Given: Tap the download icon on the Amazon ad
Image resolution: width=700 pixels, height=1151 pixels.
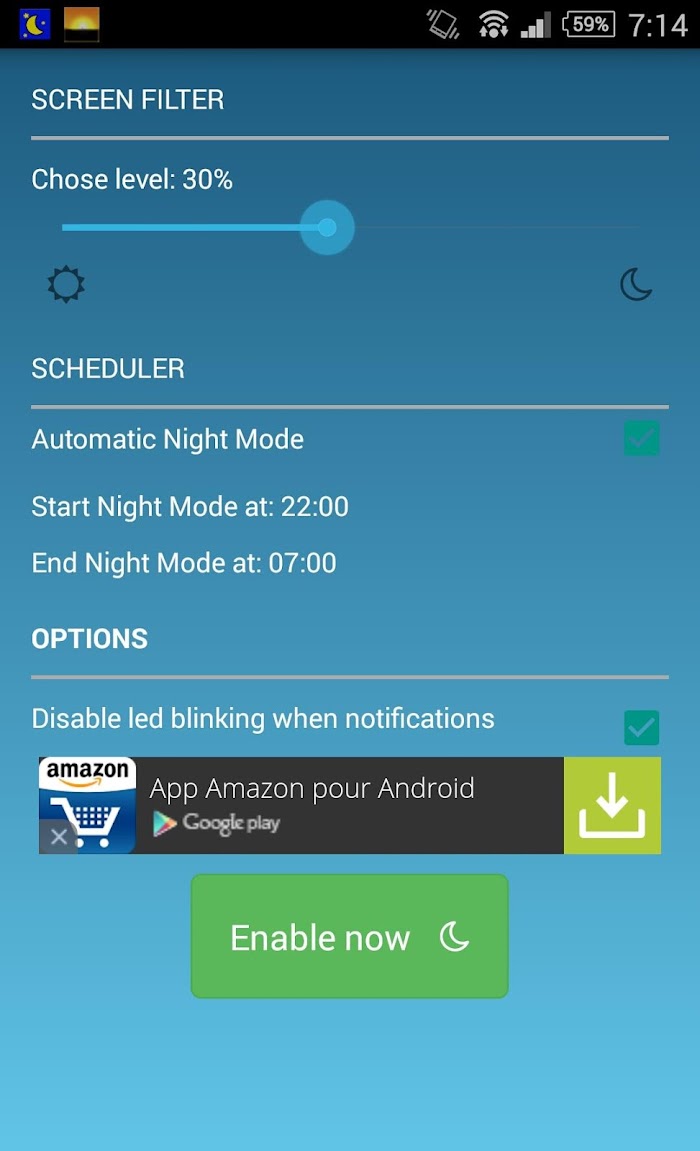Looking at the screenshot, I should pos(612,805).
